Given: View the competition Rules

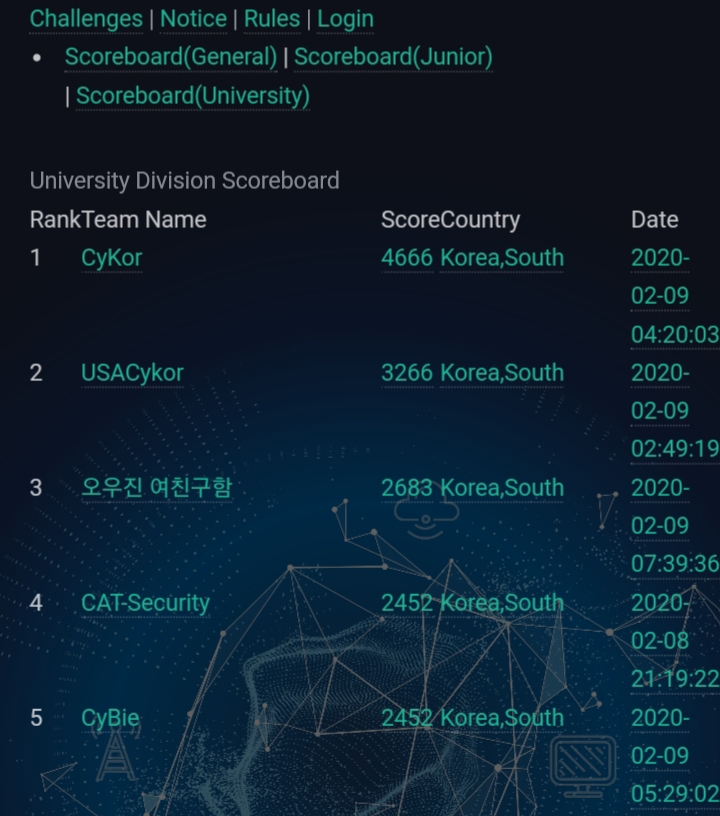Looking at the screenshot, I should coord(270,19).
